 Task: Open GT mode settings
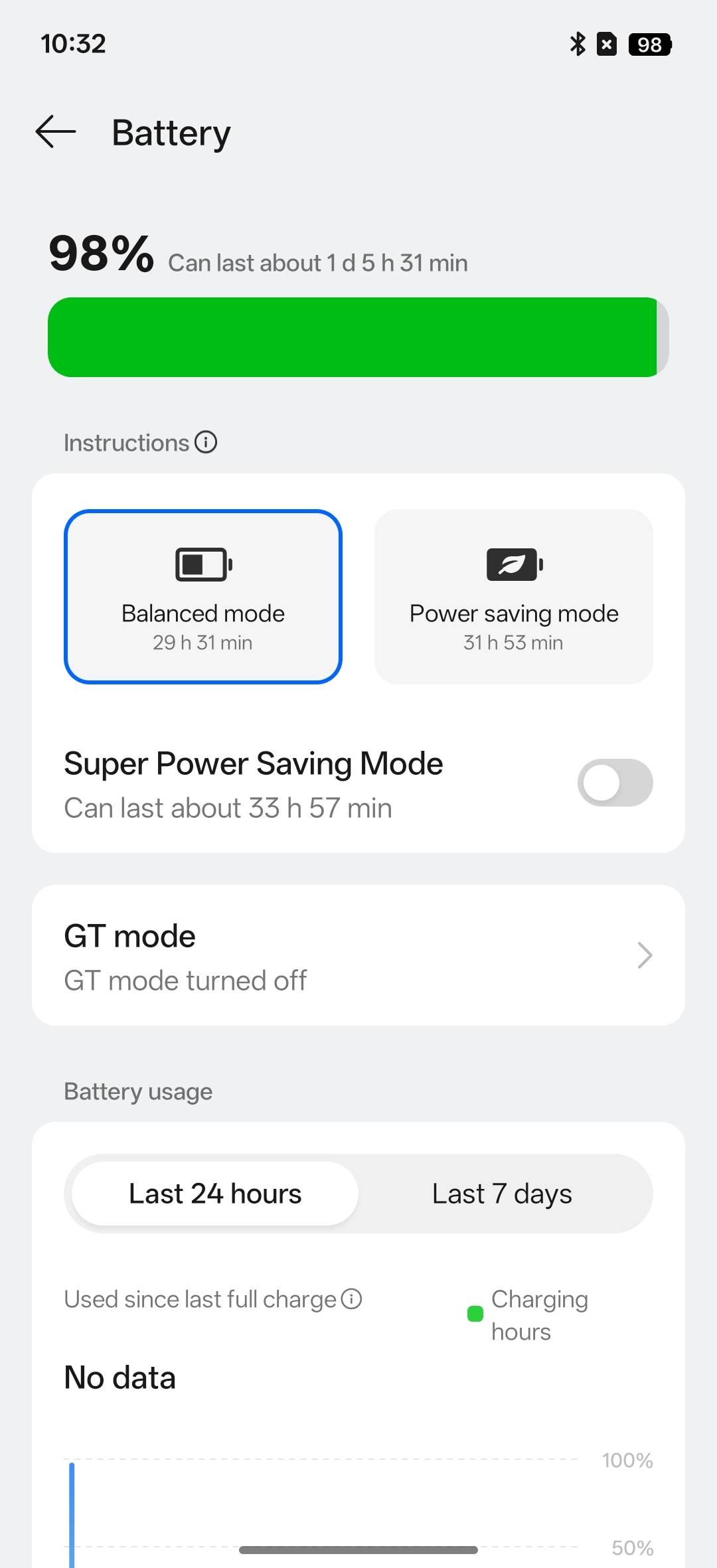[358, 955]
